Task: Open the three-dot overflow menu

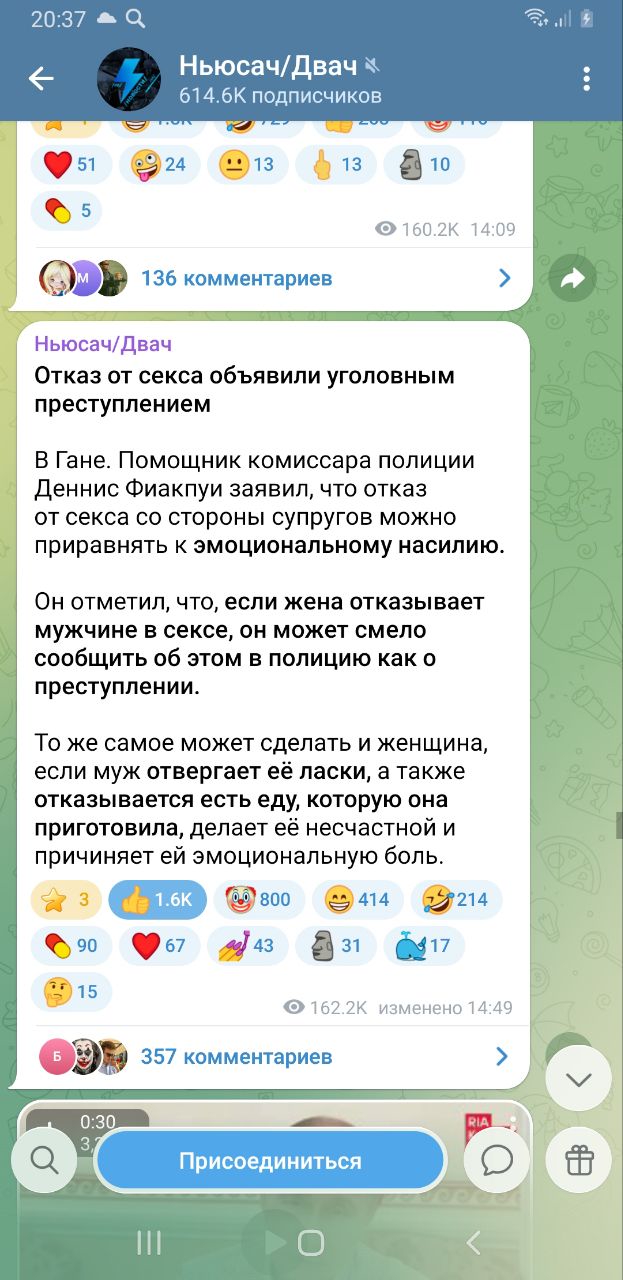Action: pyautogui.click(x=587, y=79)
